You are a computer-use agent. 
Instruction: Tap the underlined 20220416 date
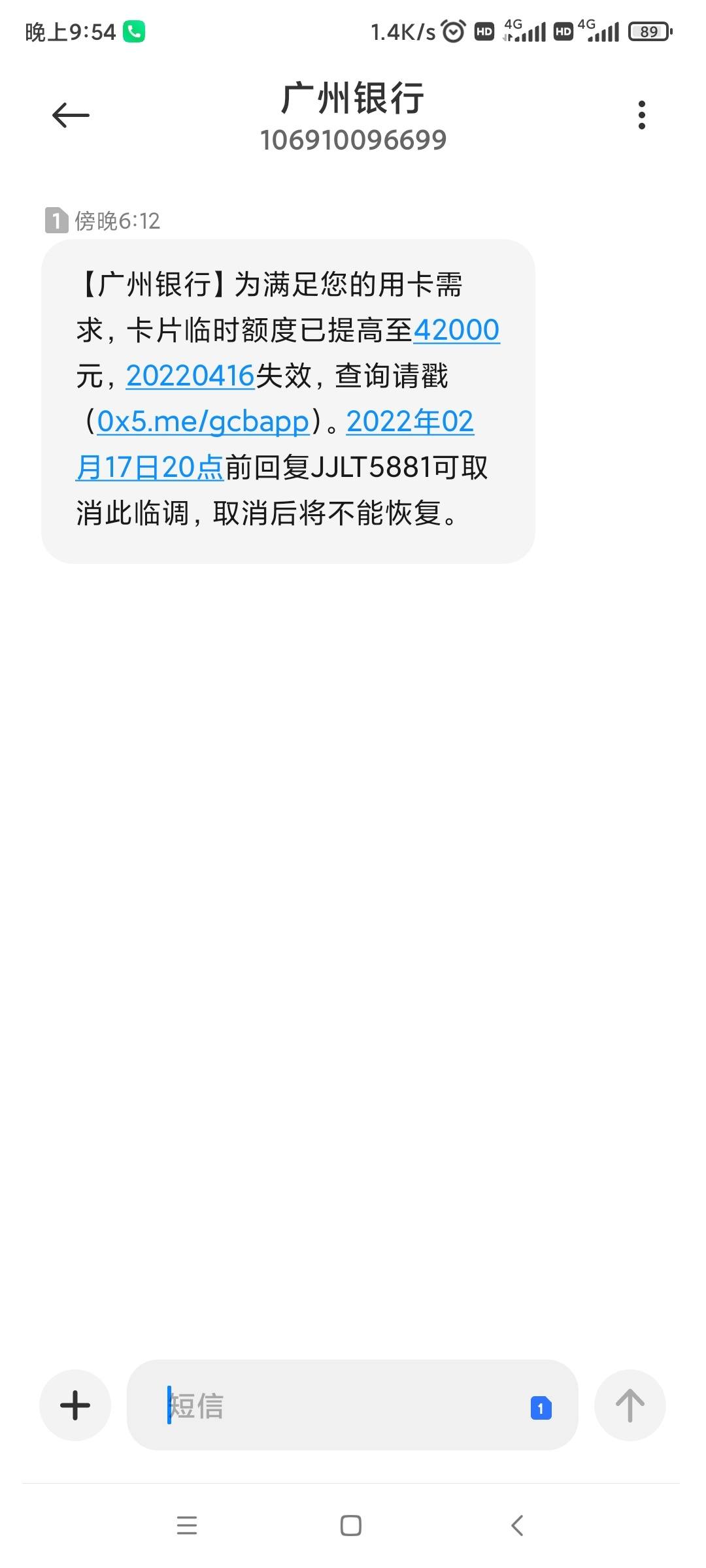190,376
